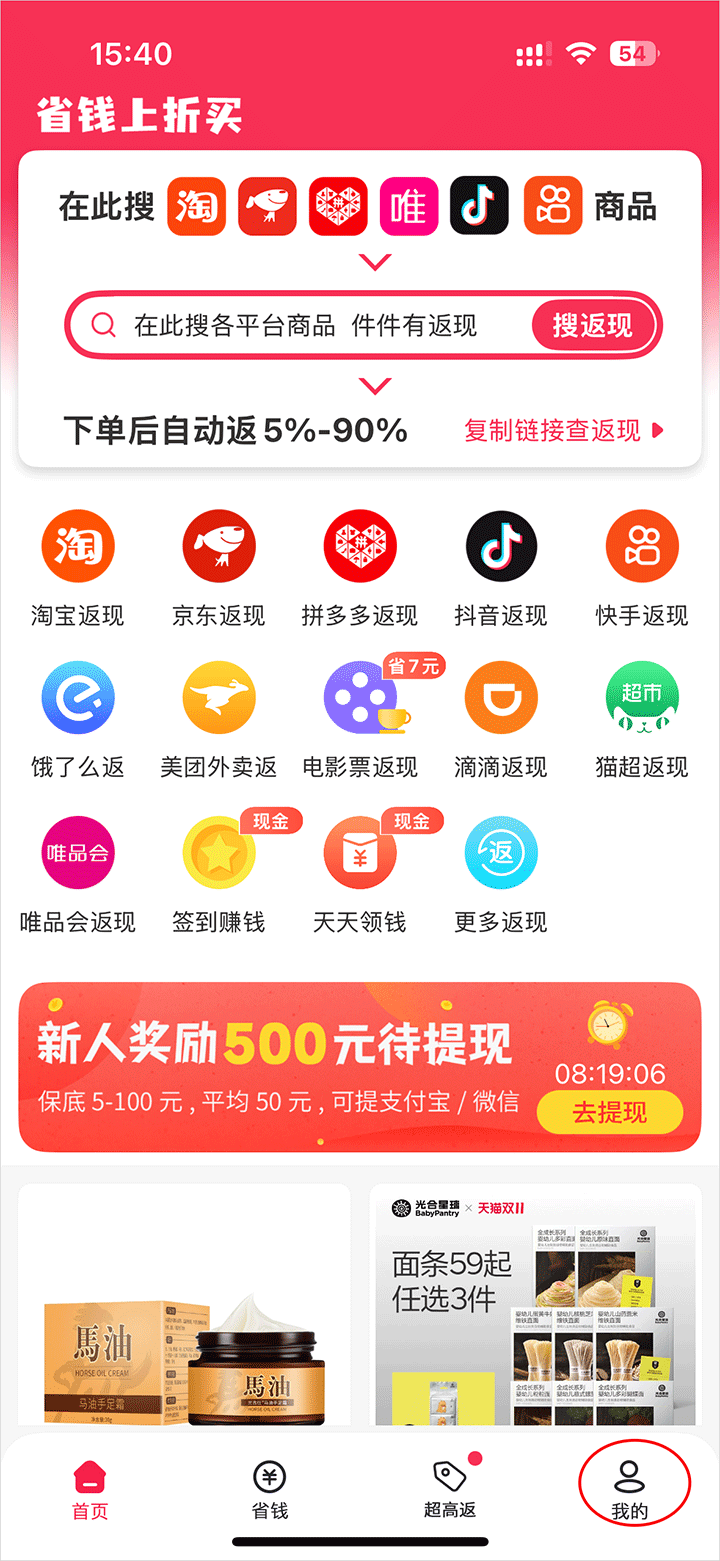Switch to the 超高返 tab
The height and width of the screenshot is (1561, 720).
click(x=450, y=1488)
